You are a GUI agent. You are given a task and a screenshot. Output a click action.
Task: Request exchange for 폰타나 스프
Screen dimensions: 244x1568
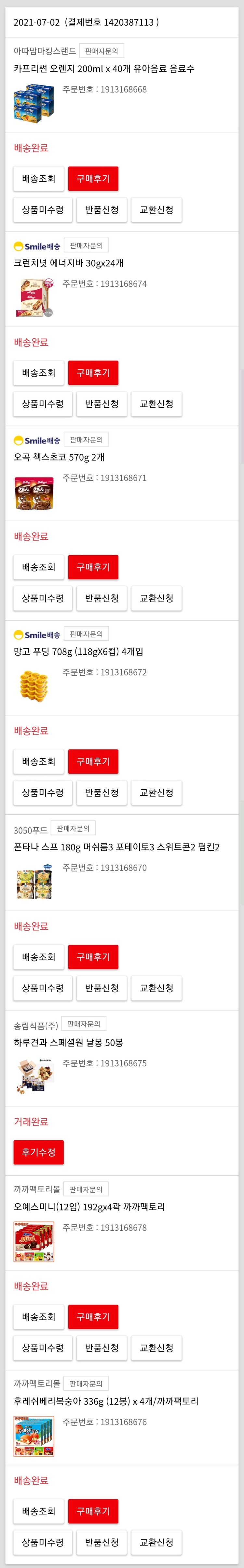pyautogui.click(x=156, y=987)
